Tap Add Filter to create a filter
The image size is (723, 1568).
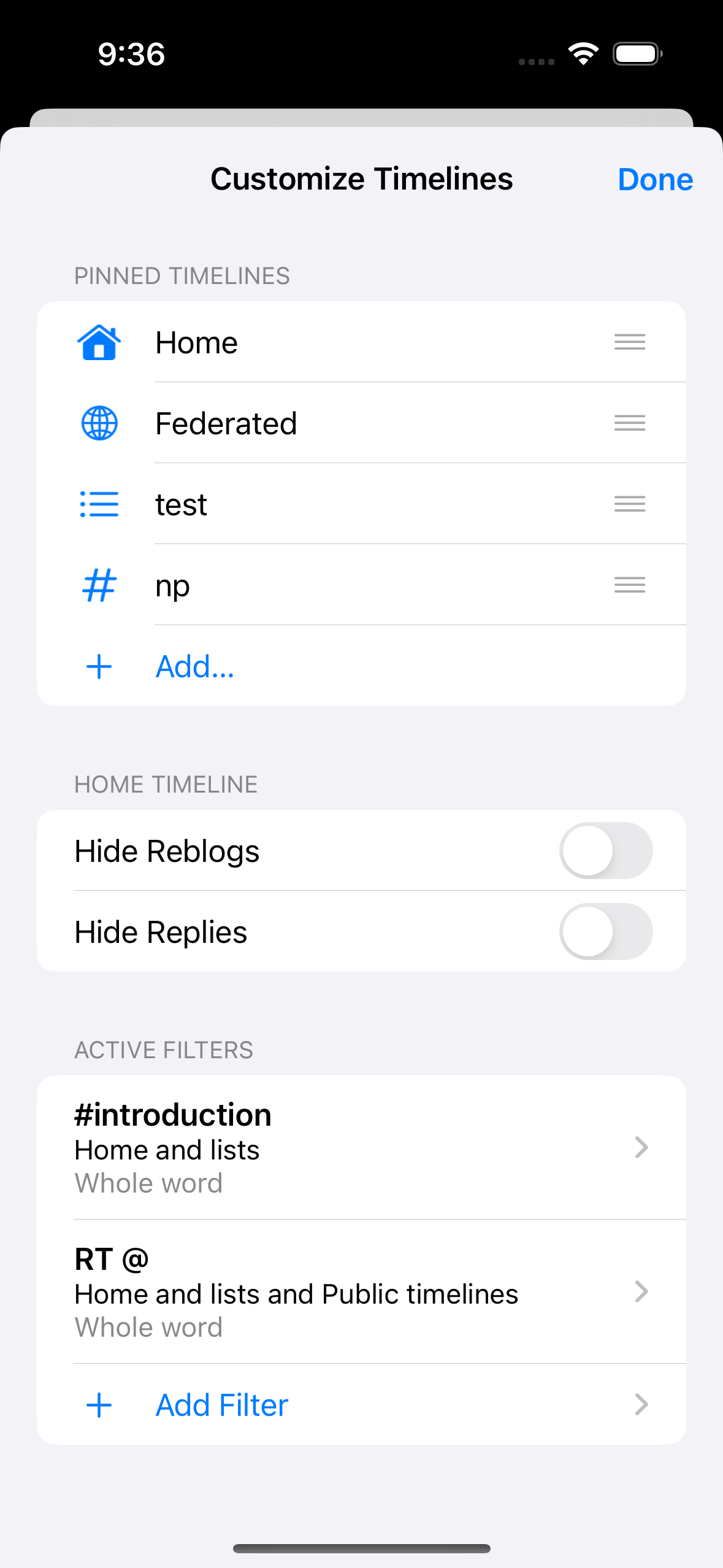(222, 1405)
